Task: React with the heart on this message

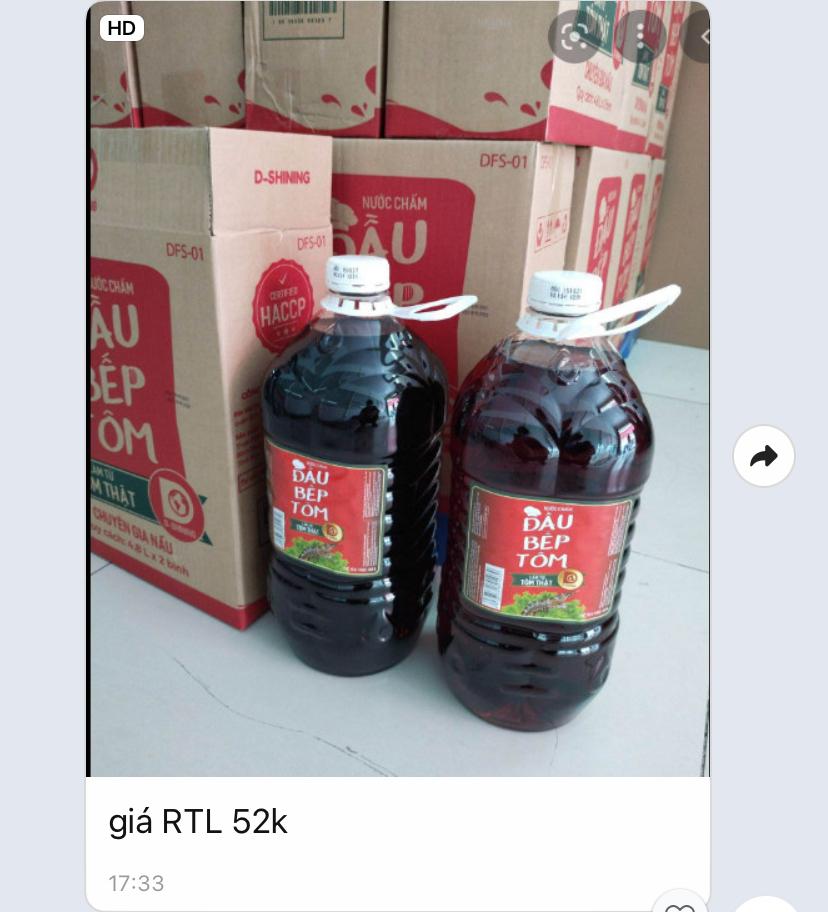Action: 680,903
